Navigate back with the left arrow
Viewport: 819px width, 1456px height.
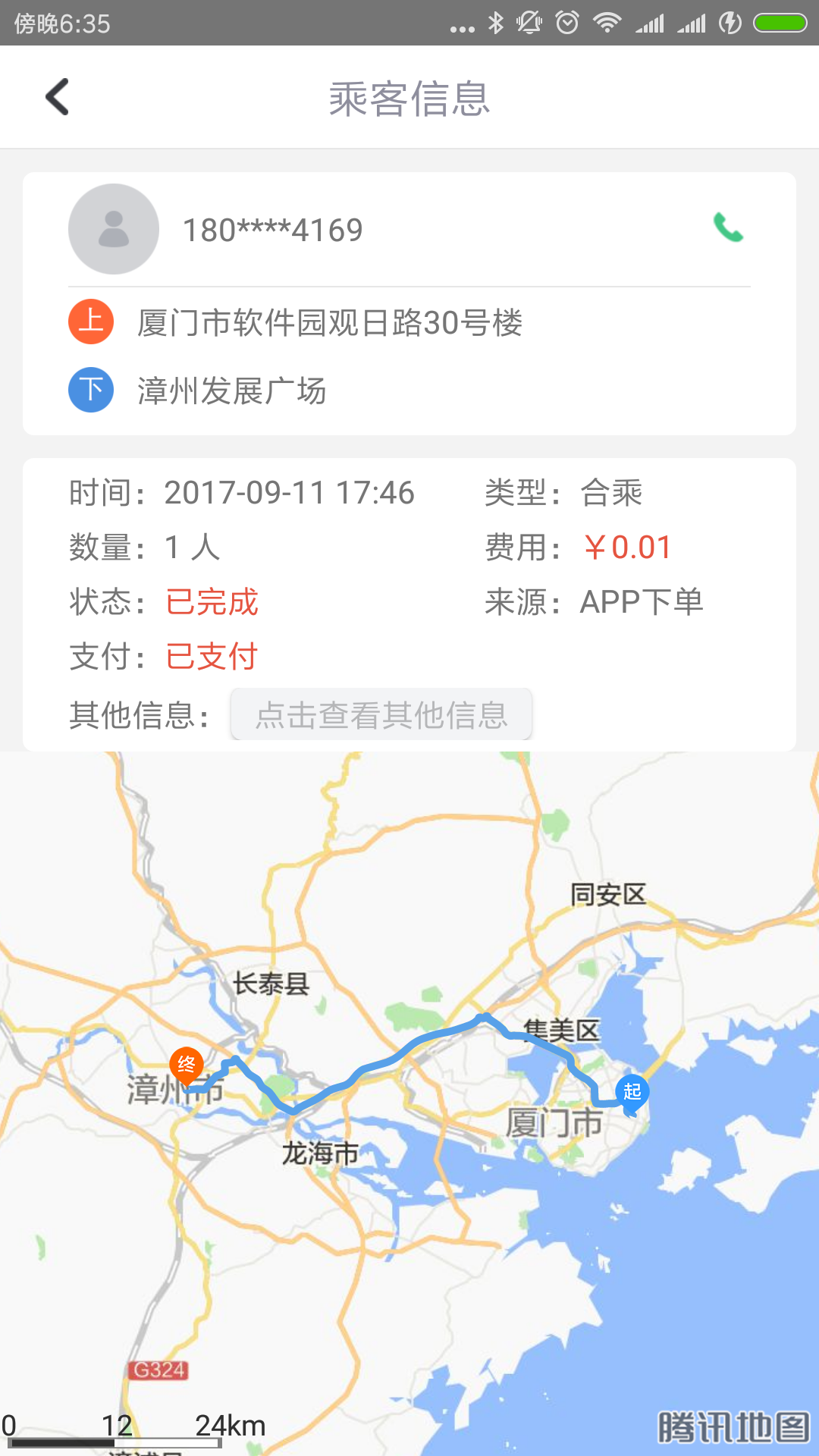[57, 98]
